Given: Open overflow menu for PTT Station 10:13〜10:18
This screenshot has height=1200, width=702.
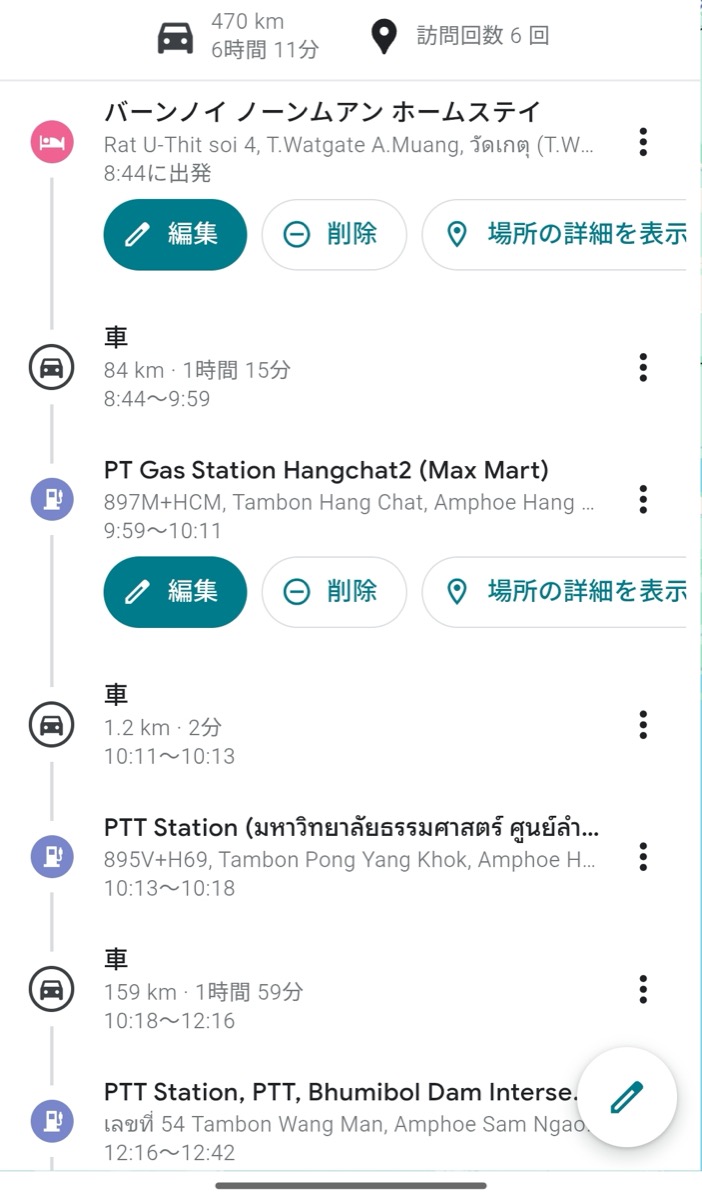Looking at the screenshot, I should tap(643, 856).
